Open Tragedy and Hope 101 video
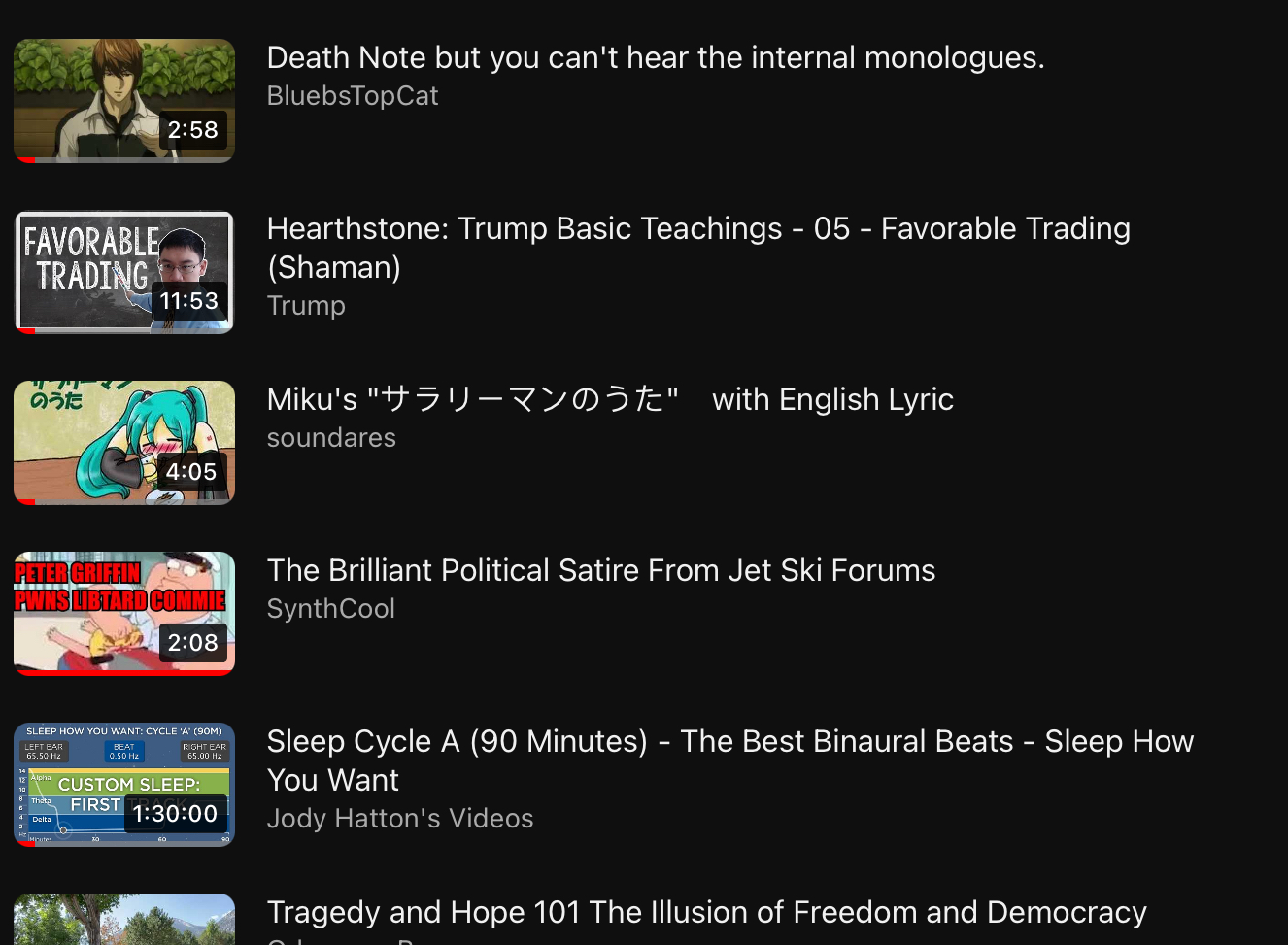 pyautogui.click(x=705, y=912)
